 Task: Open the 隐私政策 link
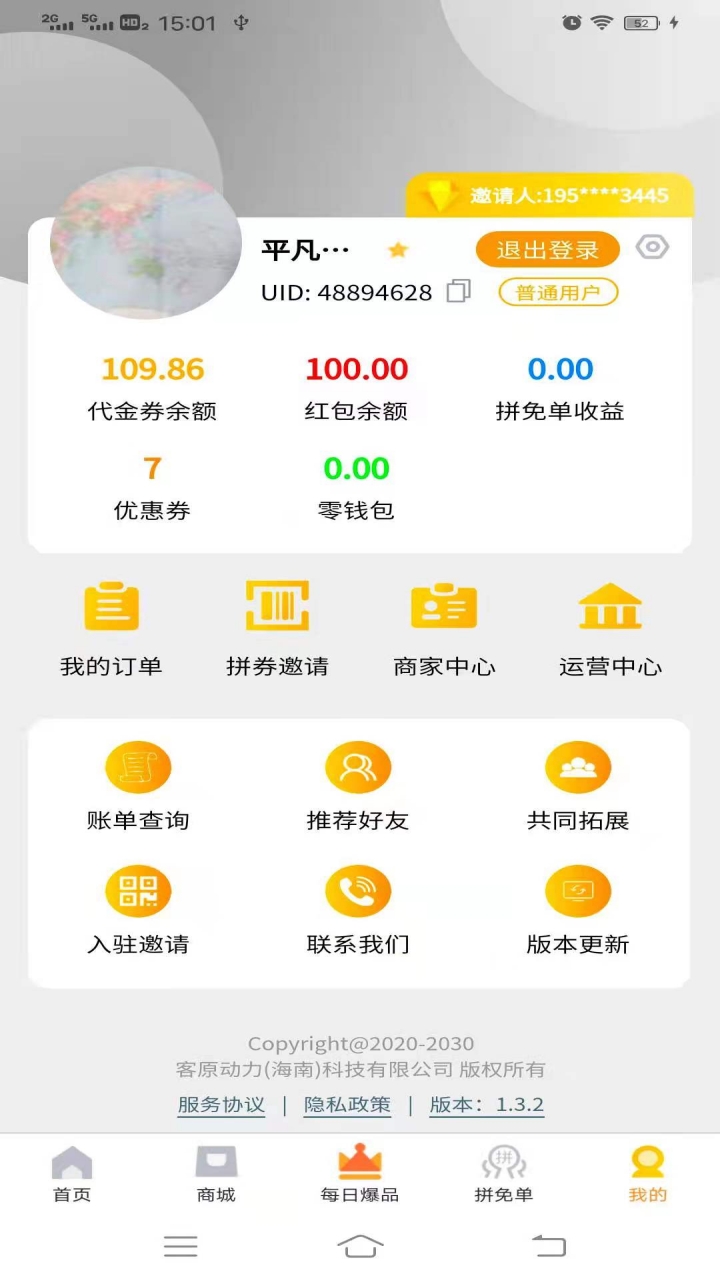[347, 1105]
